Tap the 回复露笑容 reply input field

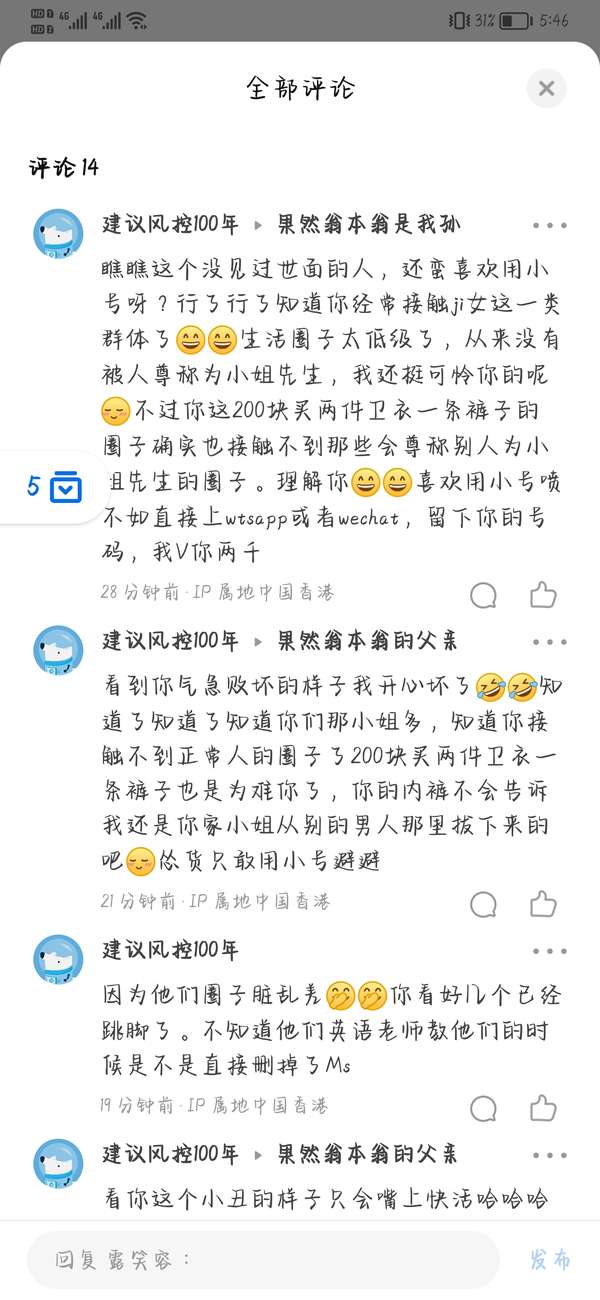[x=262, y=1259]
